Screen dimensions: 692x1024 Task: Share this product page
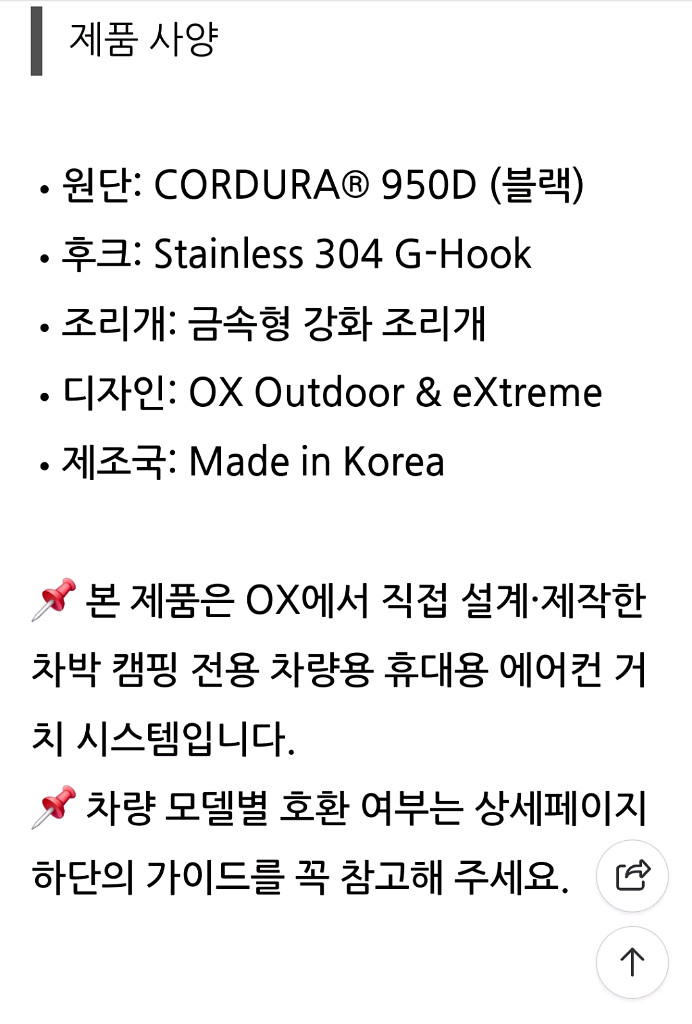pos(632,876)
